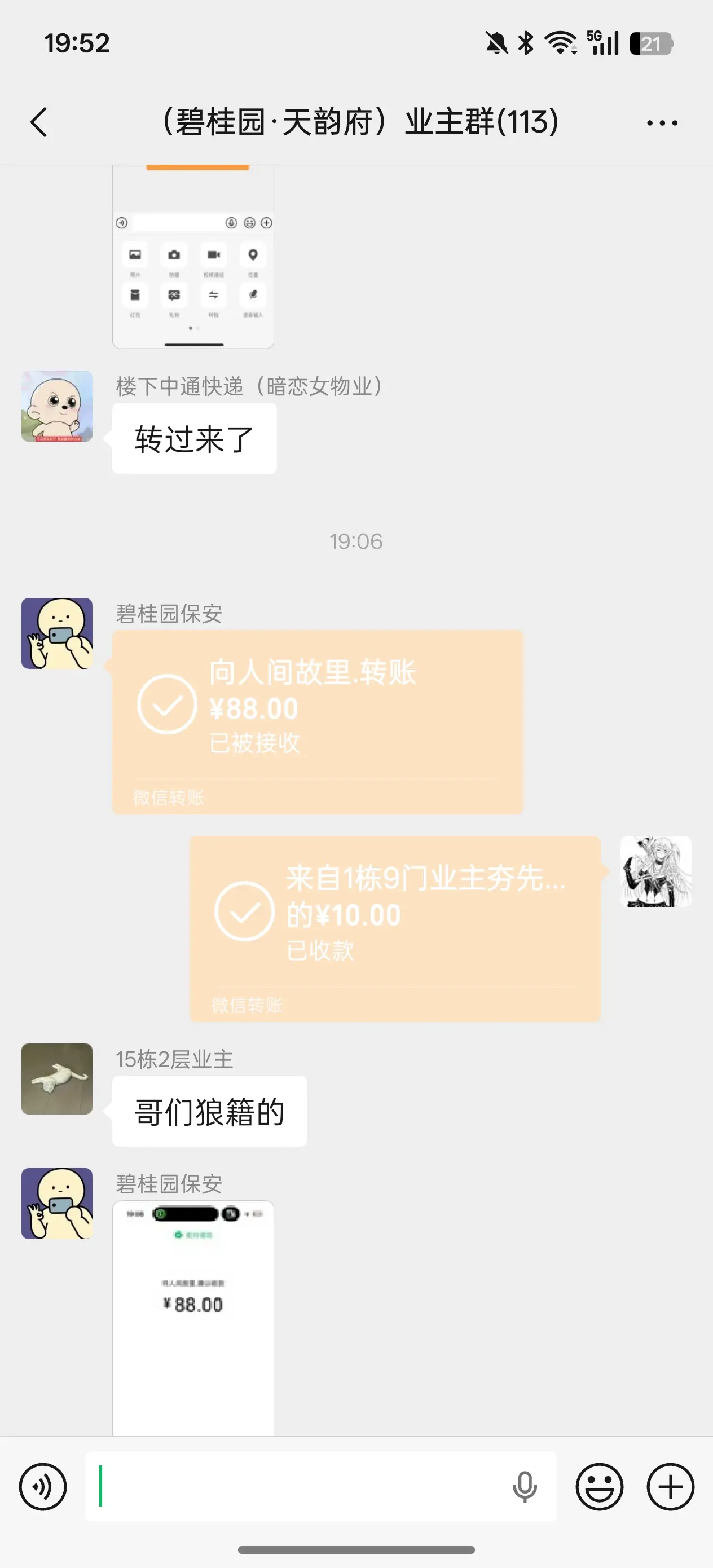Toggle the hold-to-talk microphone in the input bar
Screen dimensions: 713x1568
[x=525, y=1487]
